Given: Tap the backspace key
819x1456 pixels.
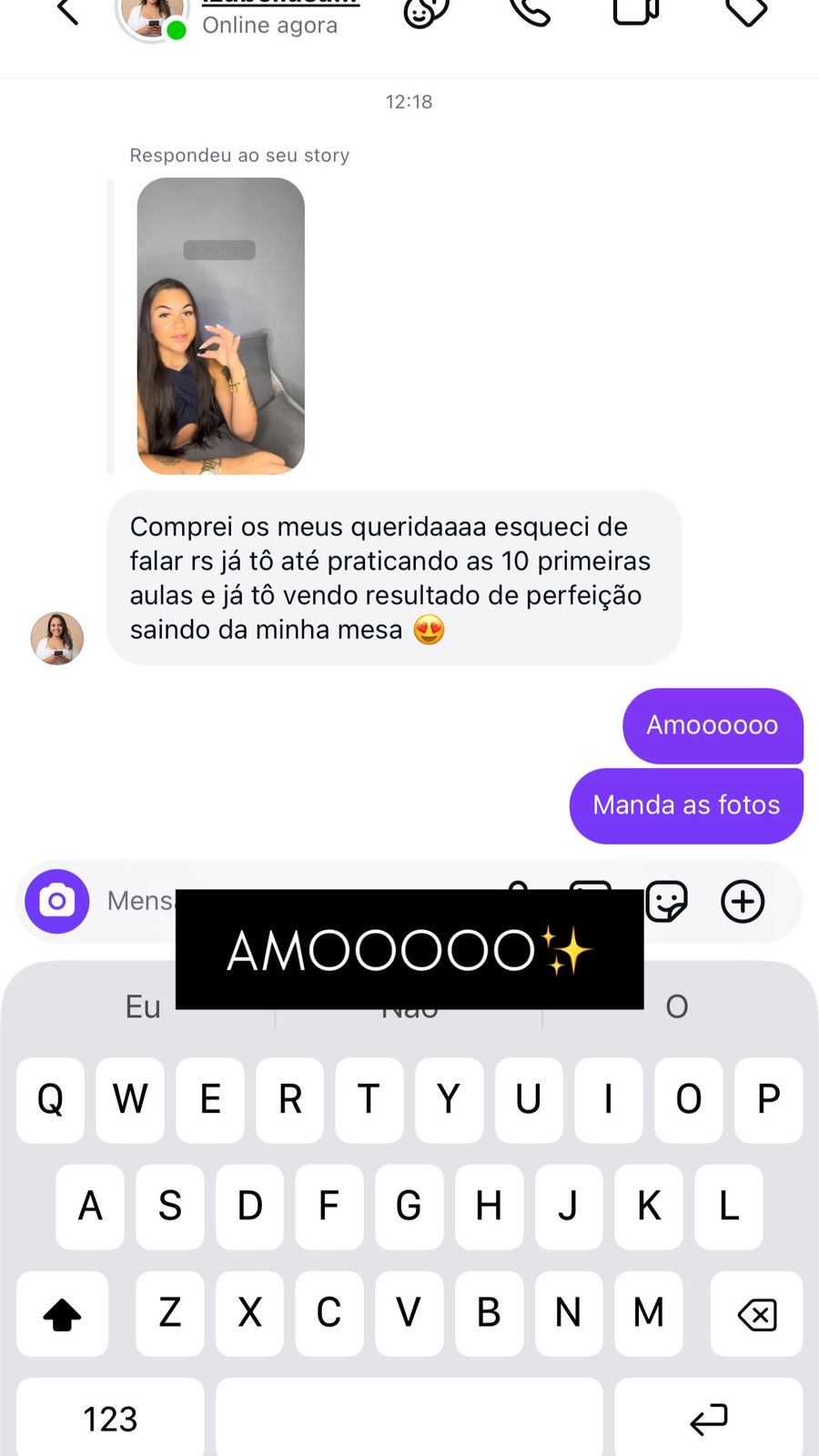Looking at the screenshot, I should (756, 1314).
